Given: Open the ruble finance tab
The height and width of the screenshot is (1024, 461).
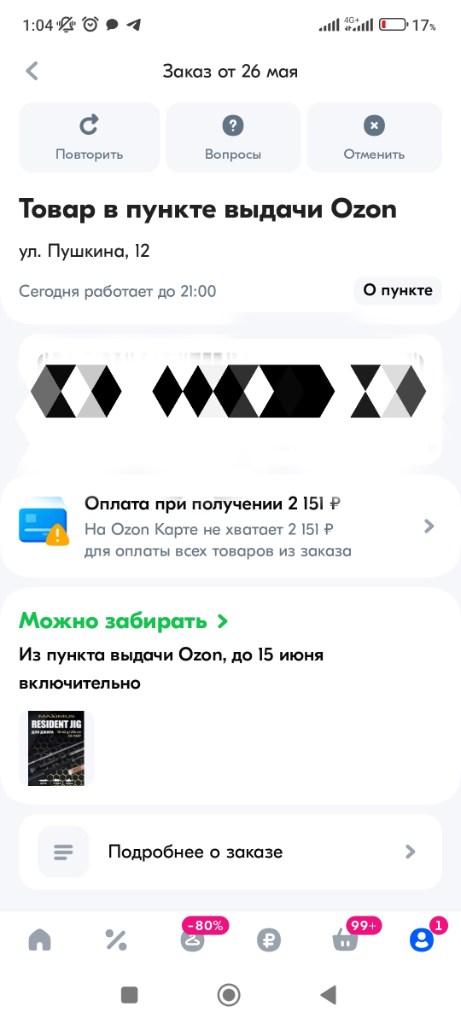Looking at the screenshot, I should pos(268,940).
